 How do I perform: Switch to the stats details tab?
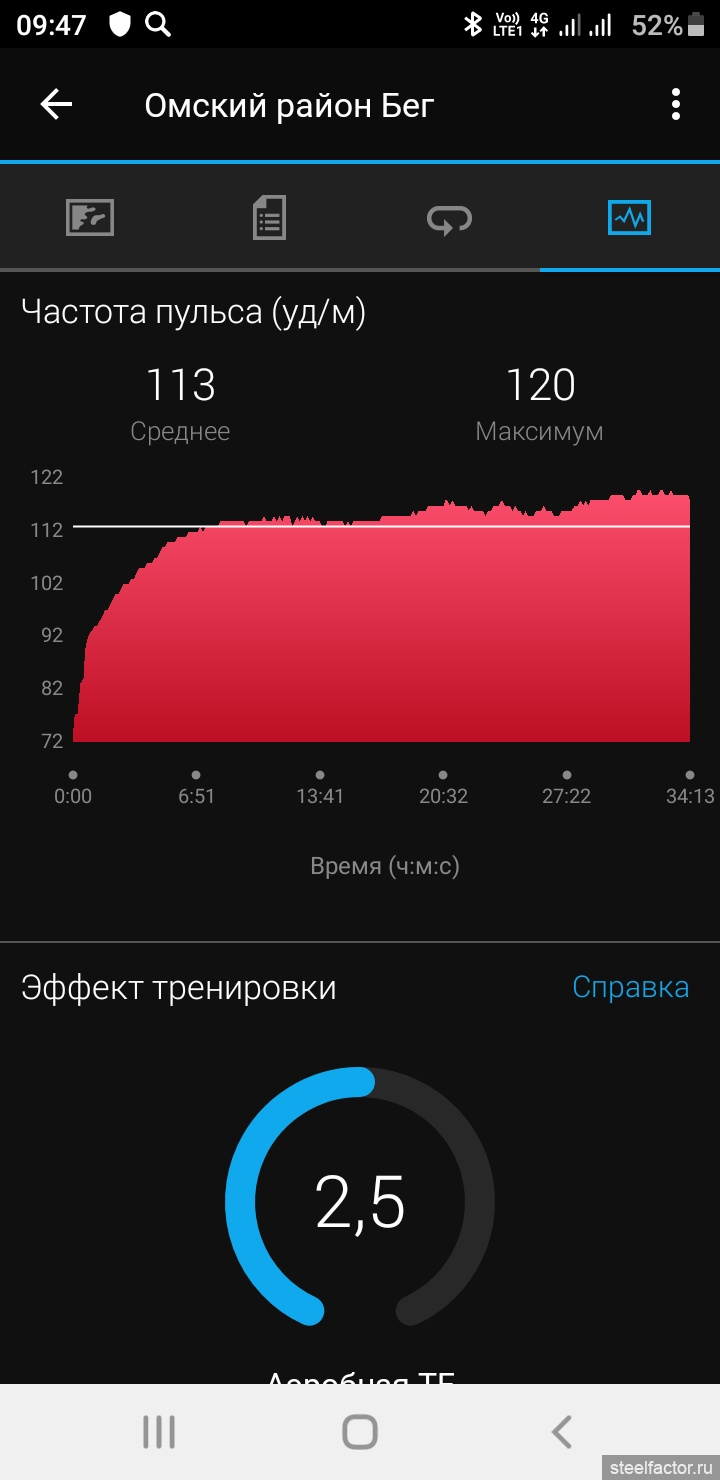click(269, 217)
